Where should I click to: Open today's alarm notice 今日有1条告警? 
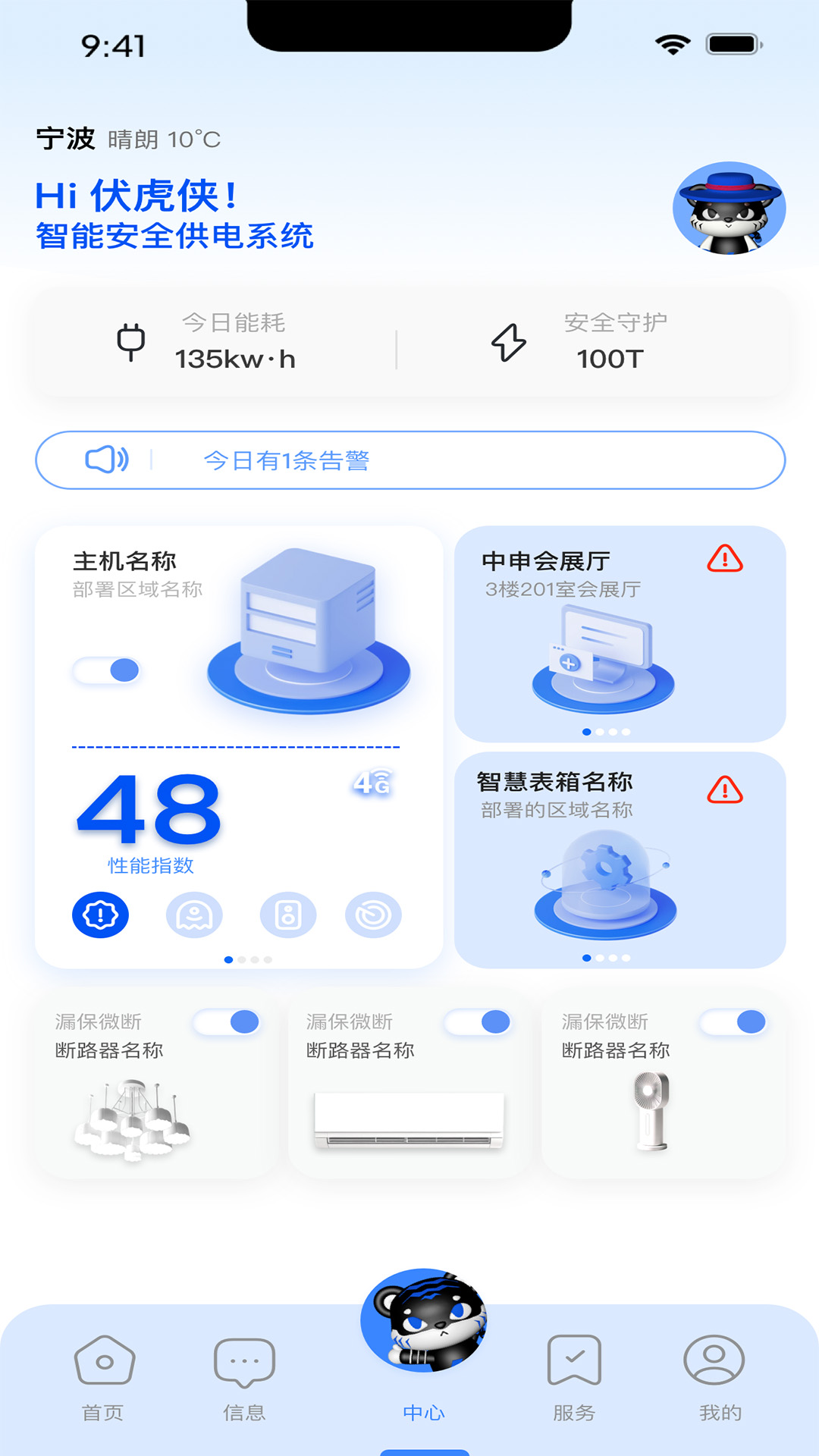point(409,460)
